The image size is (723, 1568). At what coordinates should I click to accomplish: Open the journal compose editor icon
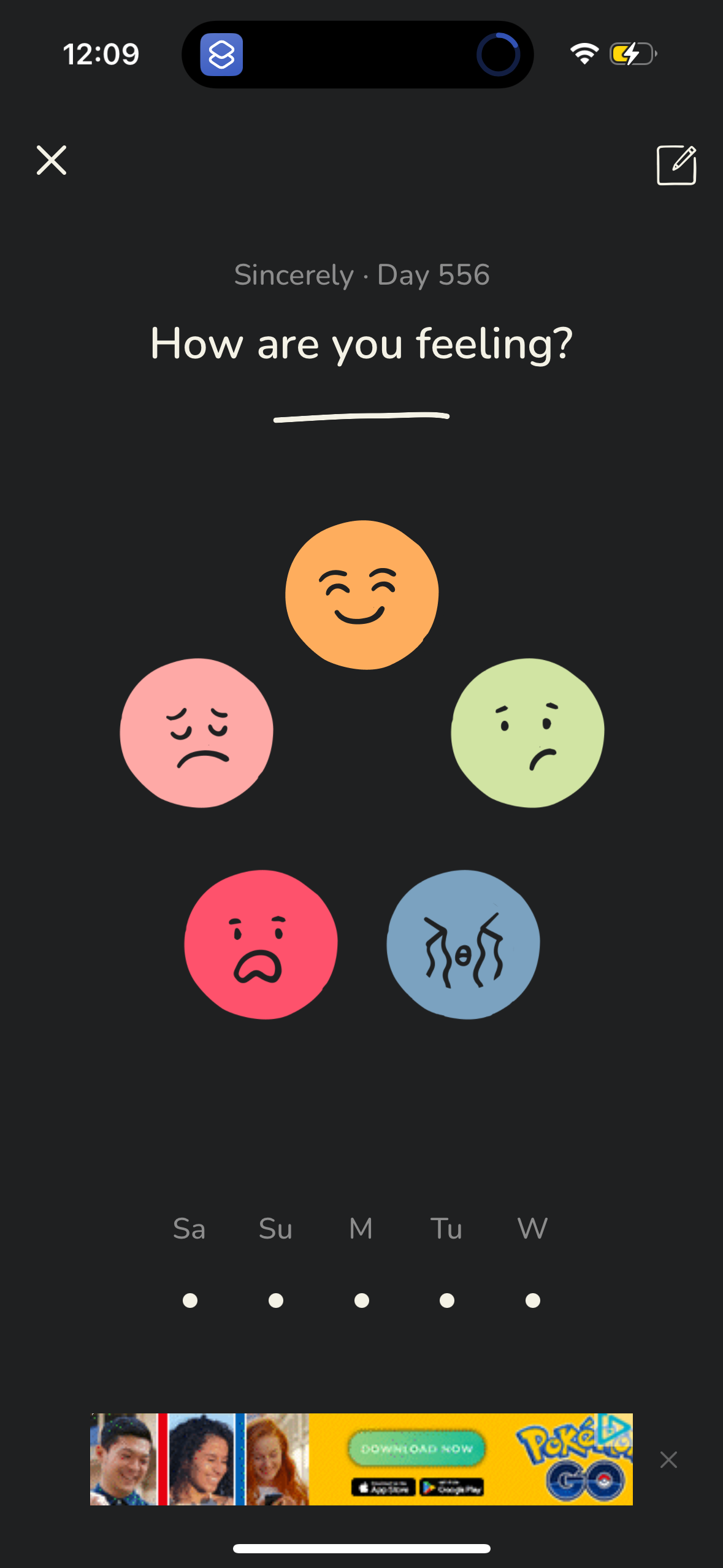[x=676, y=164]
